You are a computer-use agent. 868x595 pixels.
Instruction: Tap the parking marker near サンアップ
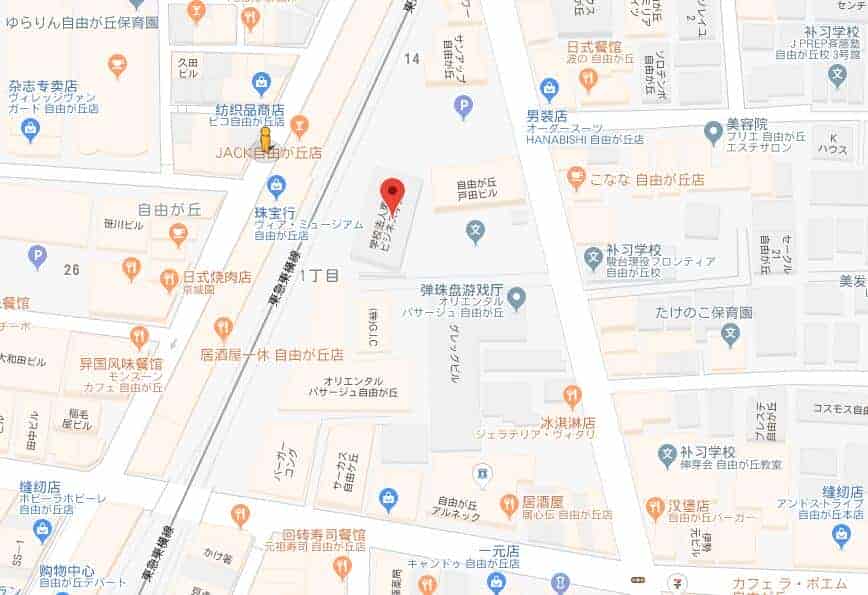pos(463,105)
